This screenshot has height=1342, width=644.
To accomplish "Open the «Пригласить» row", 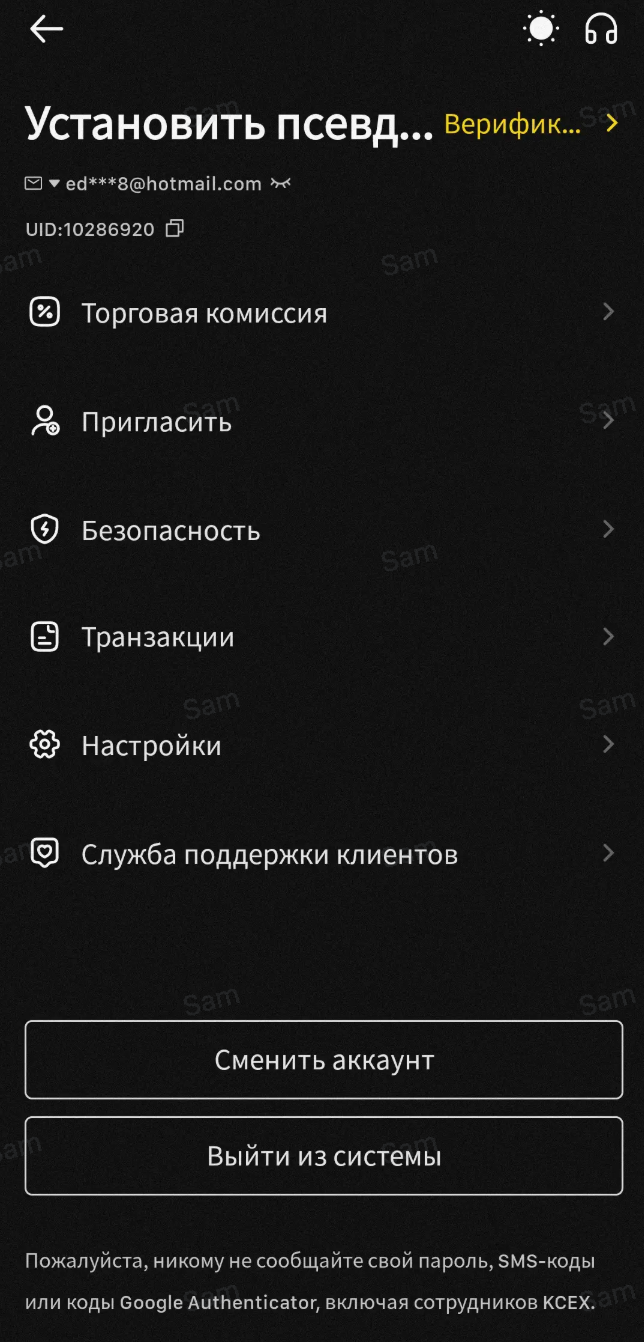I will pyautogui.click(x=322, y=421).
